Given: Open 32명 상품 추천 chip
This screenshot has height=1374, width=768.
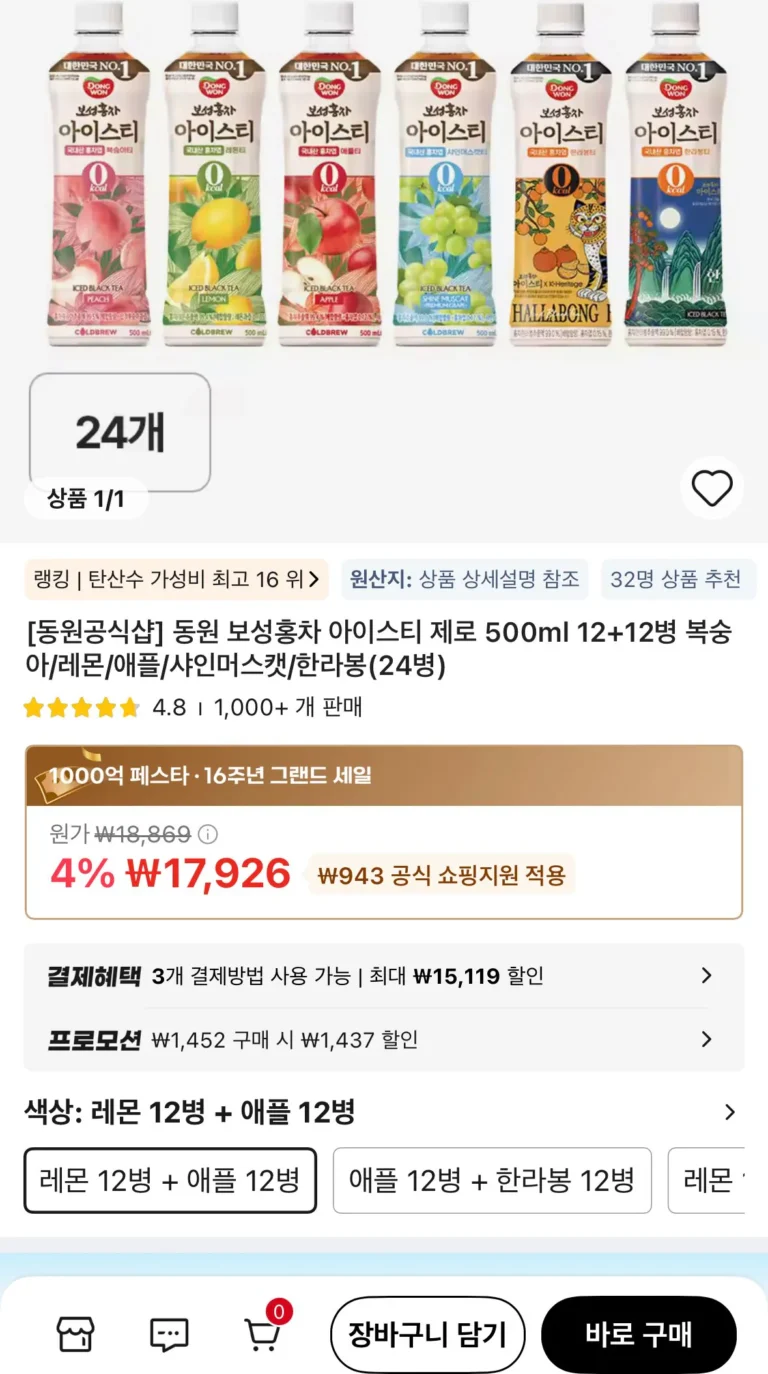Looking at the screenshot, I should [676, 579].
